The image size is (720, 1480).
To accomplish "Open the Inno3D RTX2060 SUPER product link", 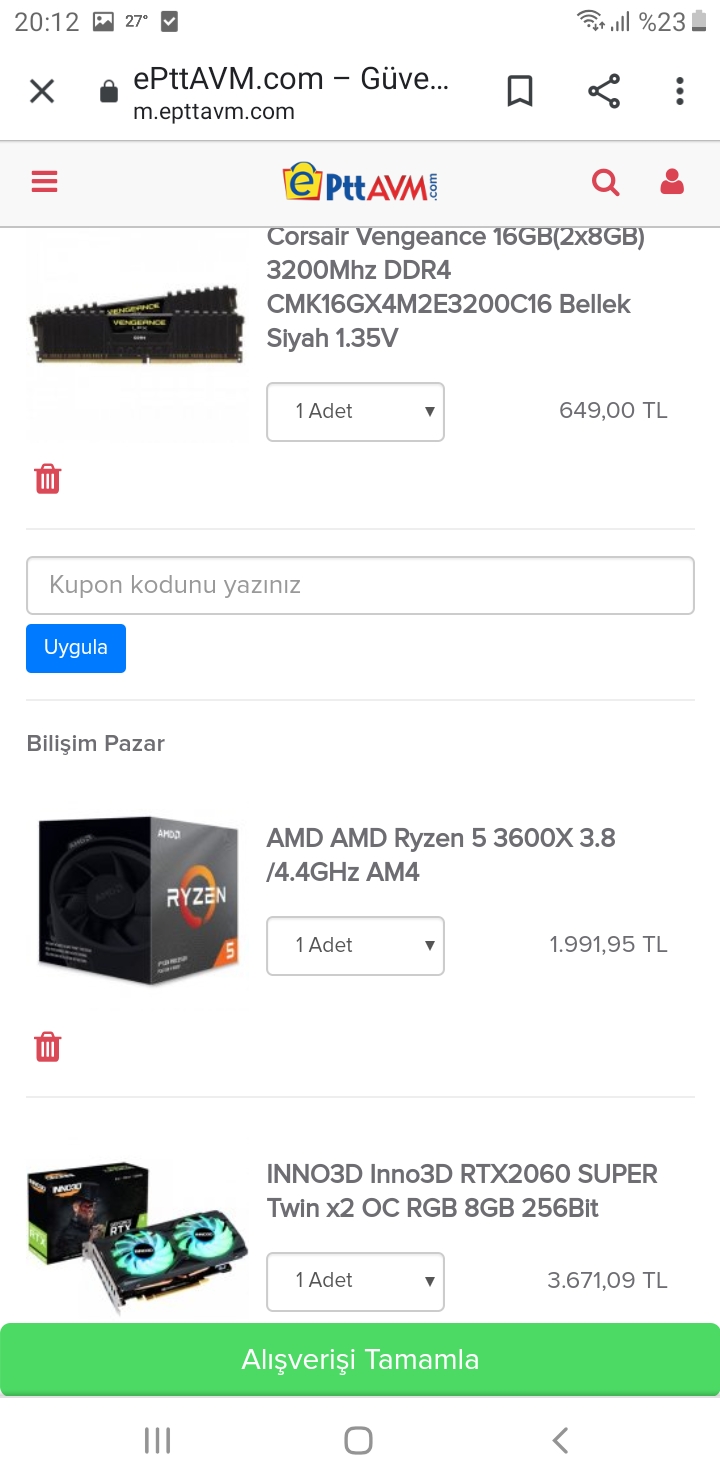I will click(x=461, y=1190).
